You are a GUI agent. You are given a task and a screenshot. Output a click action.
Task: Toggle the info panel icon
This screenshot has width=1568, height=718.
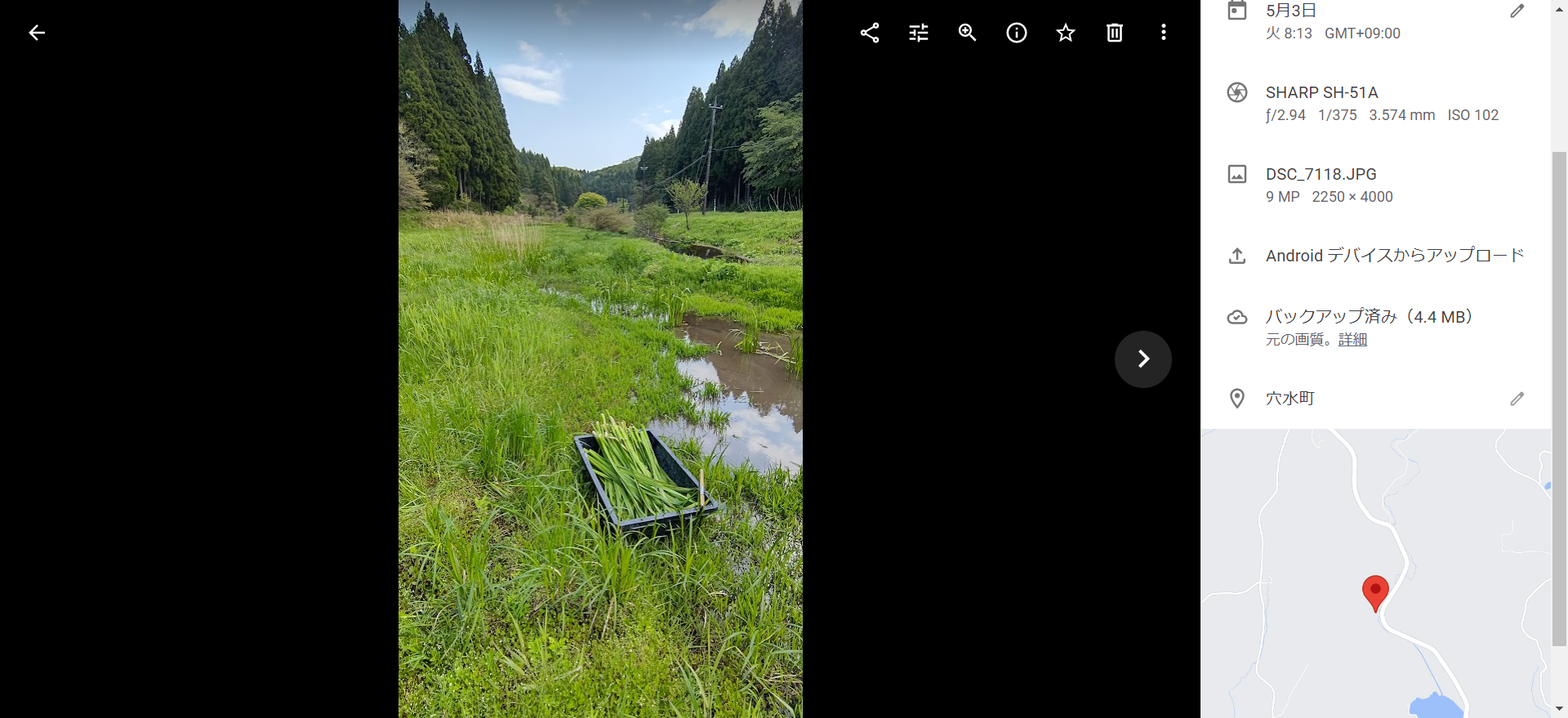(x=1017, y=33)
